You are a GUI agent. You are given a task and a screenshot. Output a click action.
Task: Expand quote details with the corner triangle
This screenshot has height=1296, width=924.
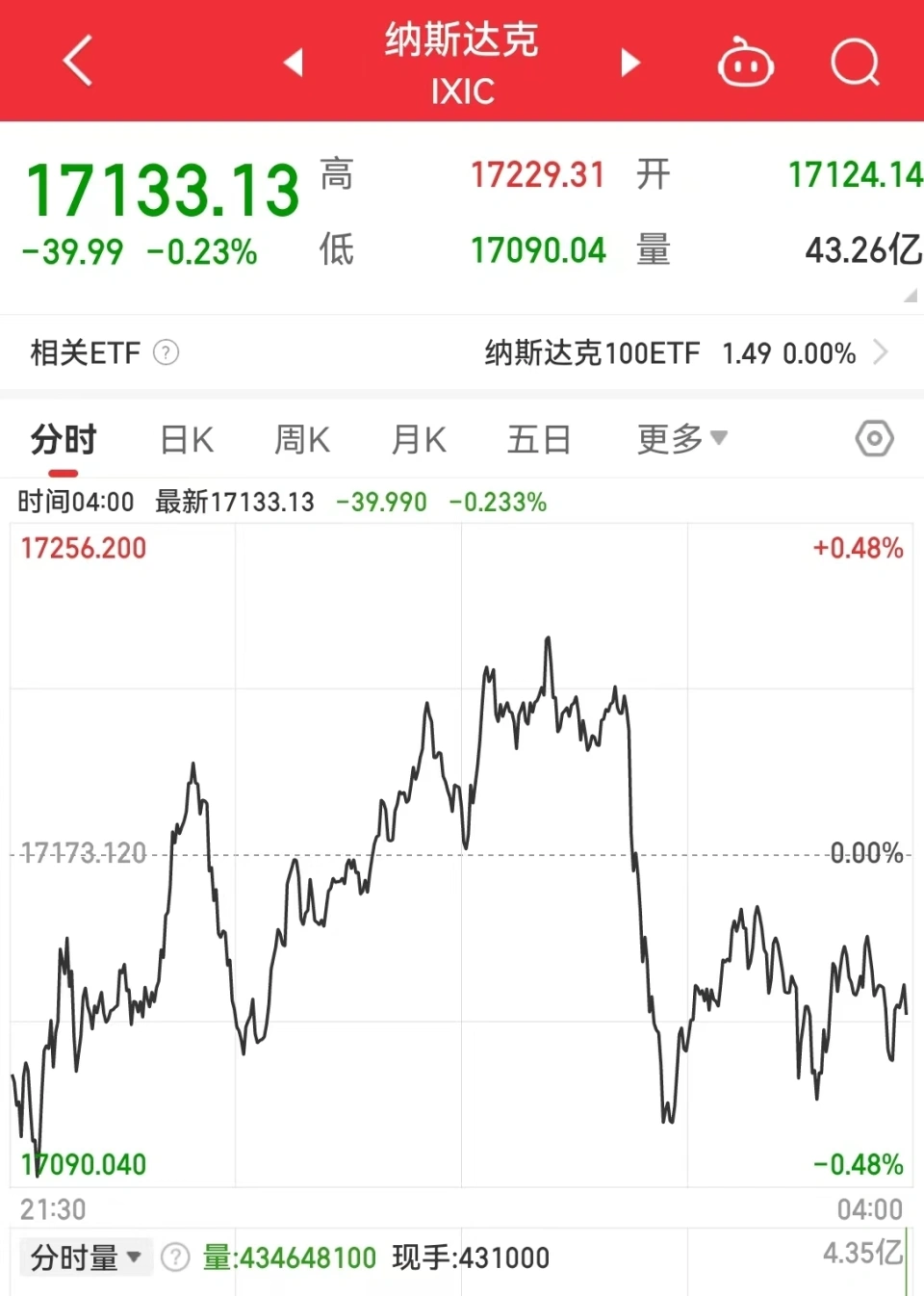click(x=910, y=296)
